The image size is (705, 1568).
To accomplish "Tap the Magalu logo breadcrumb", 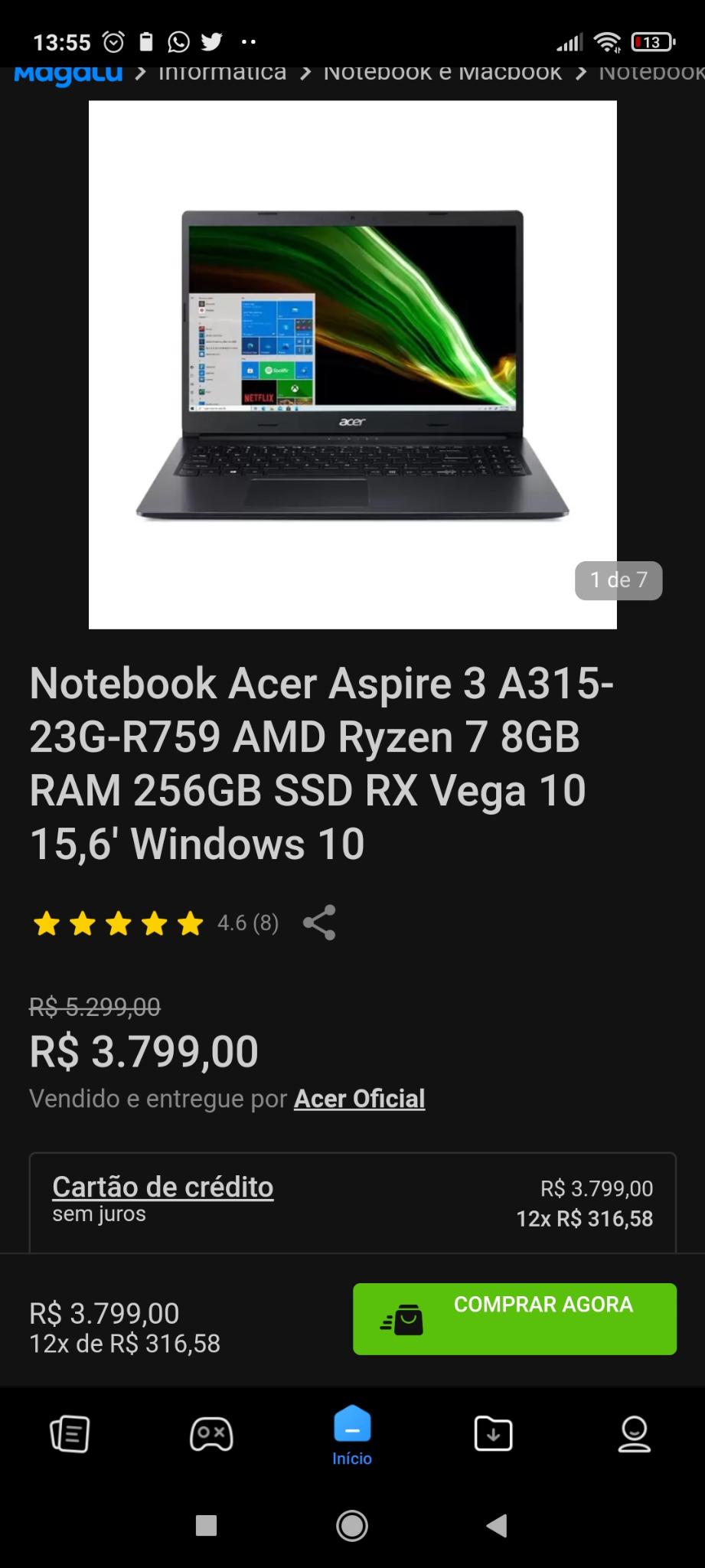I will coord(69,73).
